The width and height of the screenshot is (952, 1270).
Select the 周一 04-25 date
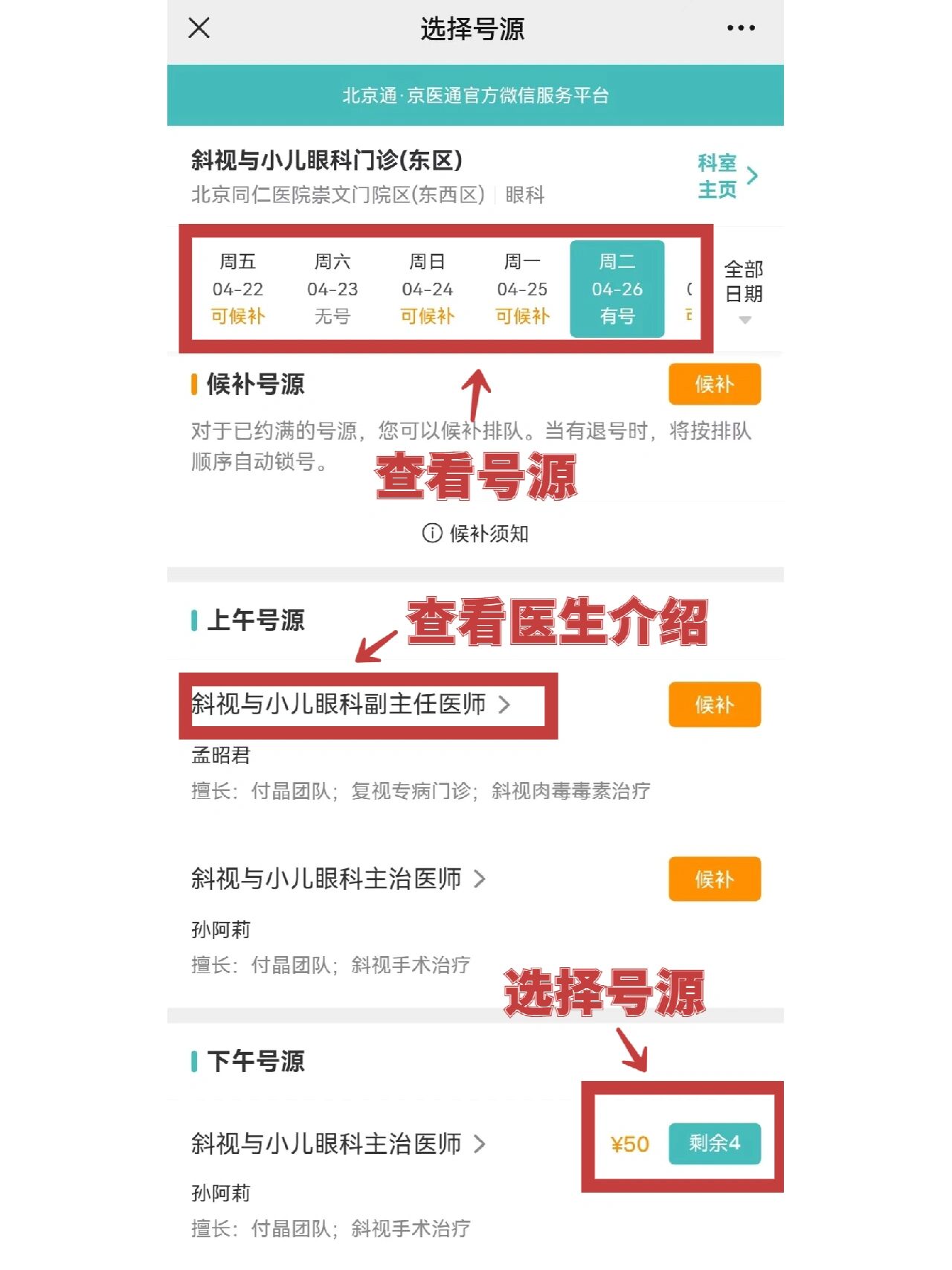point(522,289)
